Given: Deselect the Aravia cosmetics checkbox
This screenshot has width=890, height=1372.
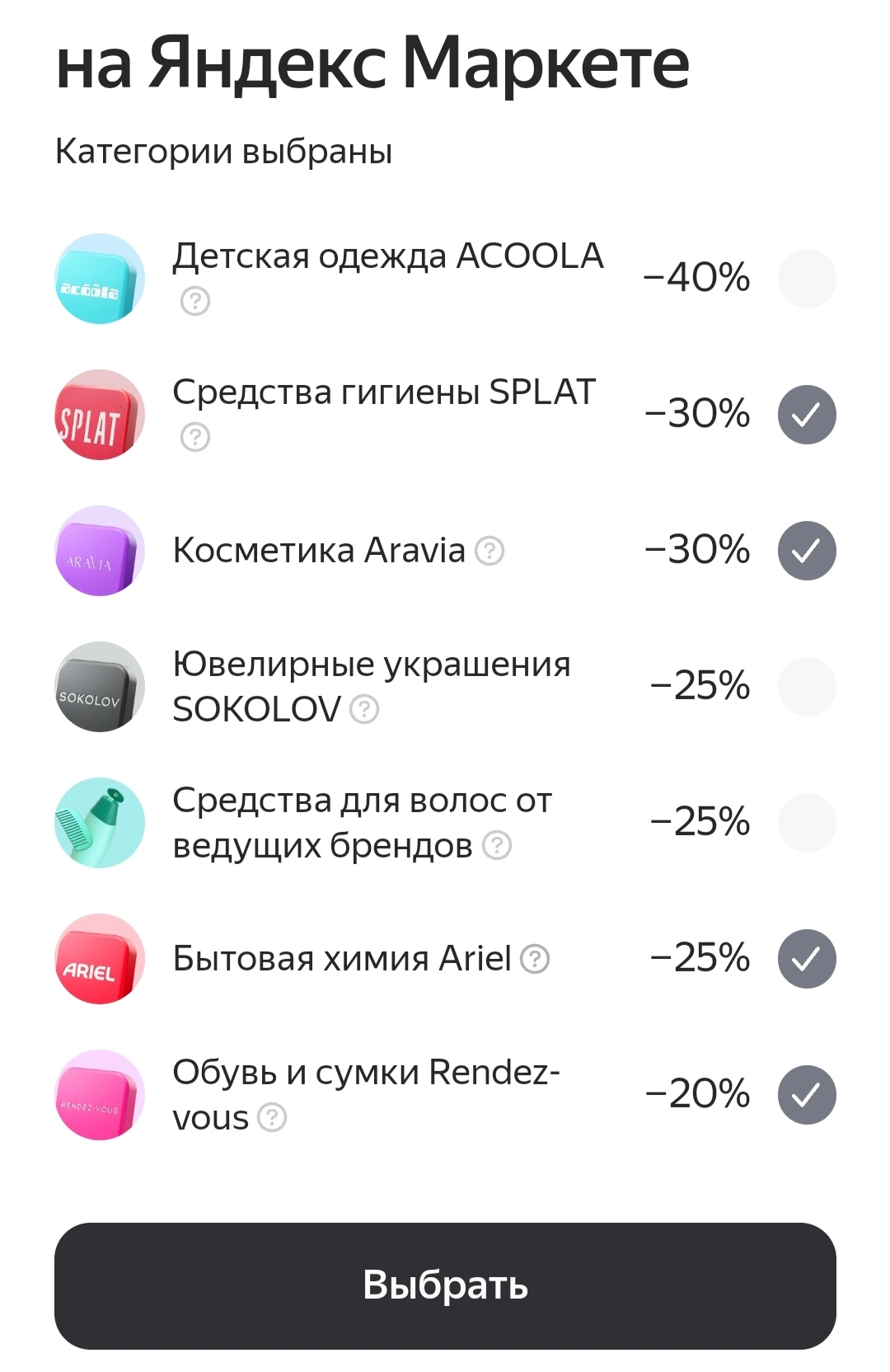Looking at the screenshot, I should [807, 551].
